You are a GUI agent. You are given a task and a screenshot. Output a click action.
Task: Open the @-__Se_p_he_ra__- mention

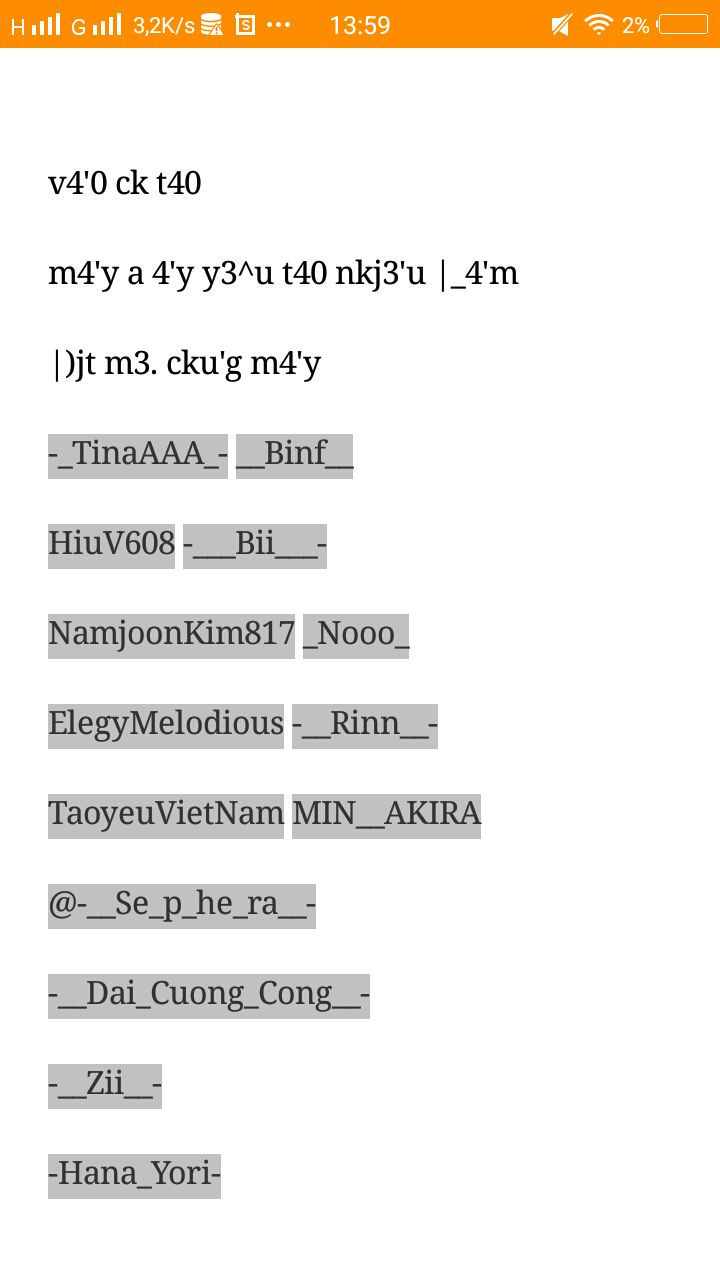tap(182, 906)
